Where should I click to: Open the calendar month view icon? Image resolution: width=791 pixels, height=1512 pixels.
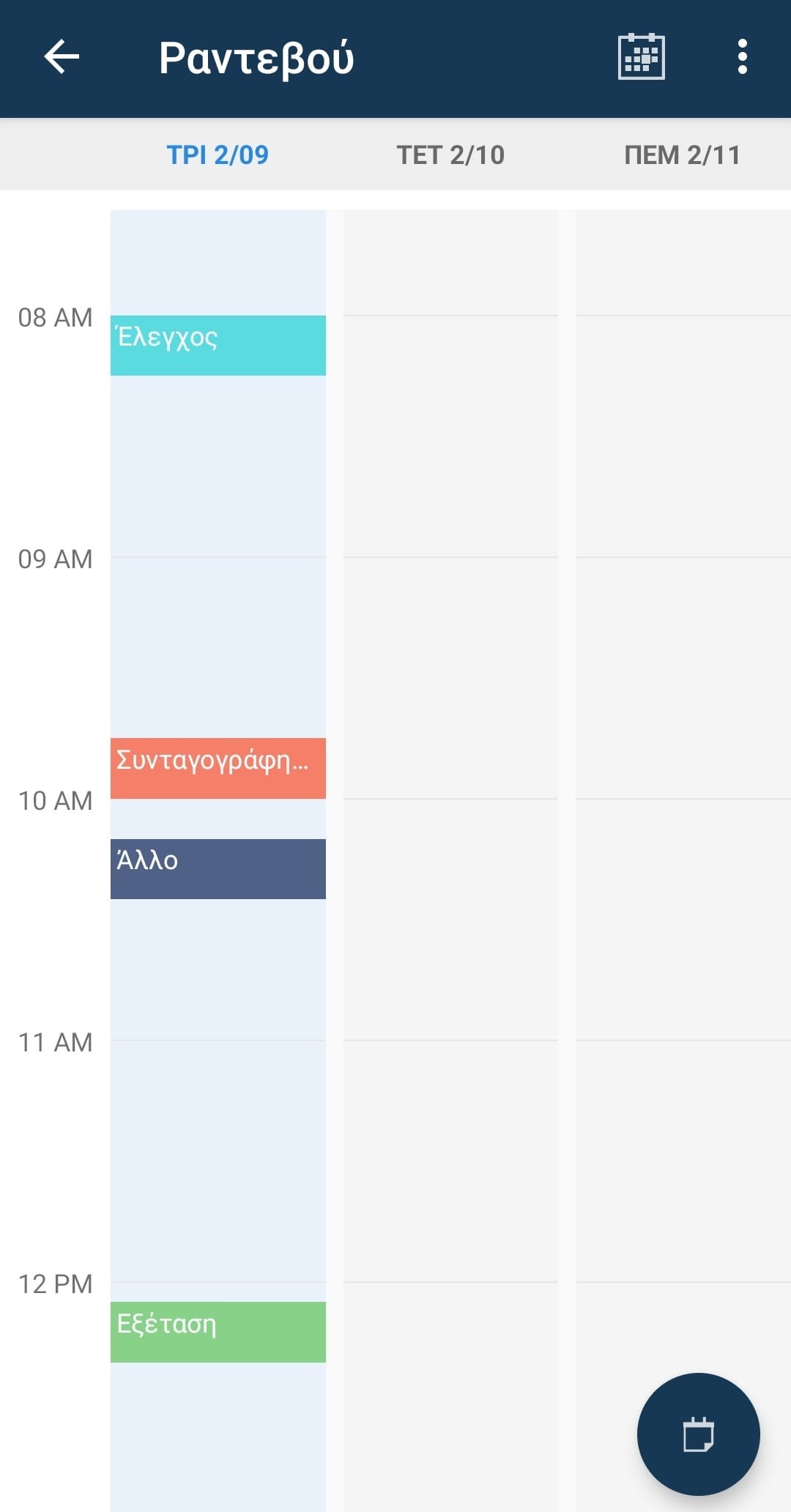(x=642, y=56)
